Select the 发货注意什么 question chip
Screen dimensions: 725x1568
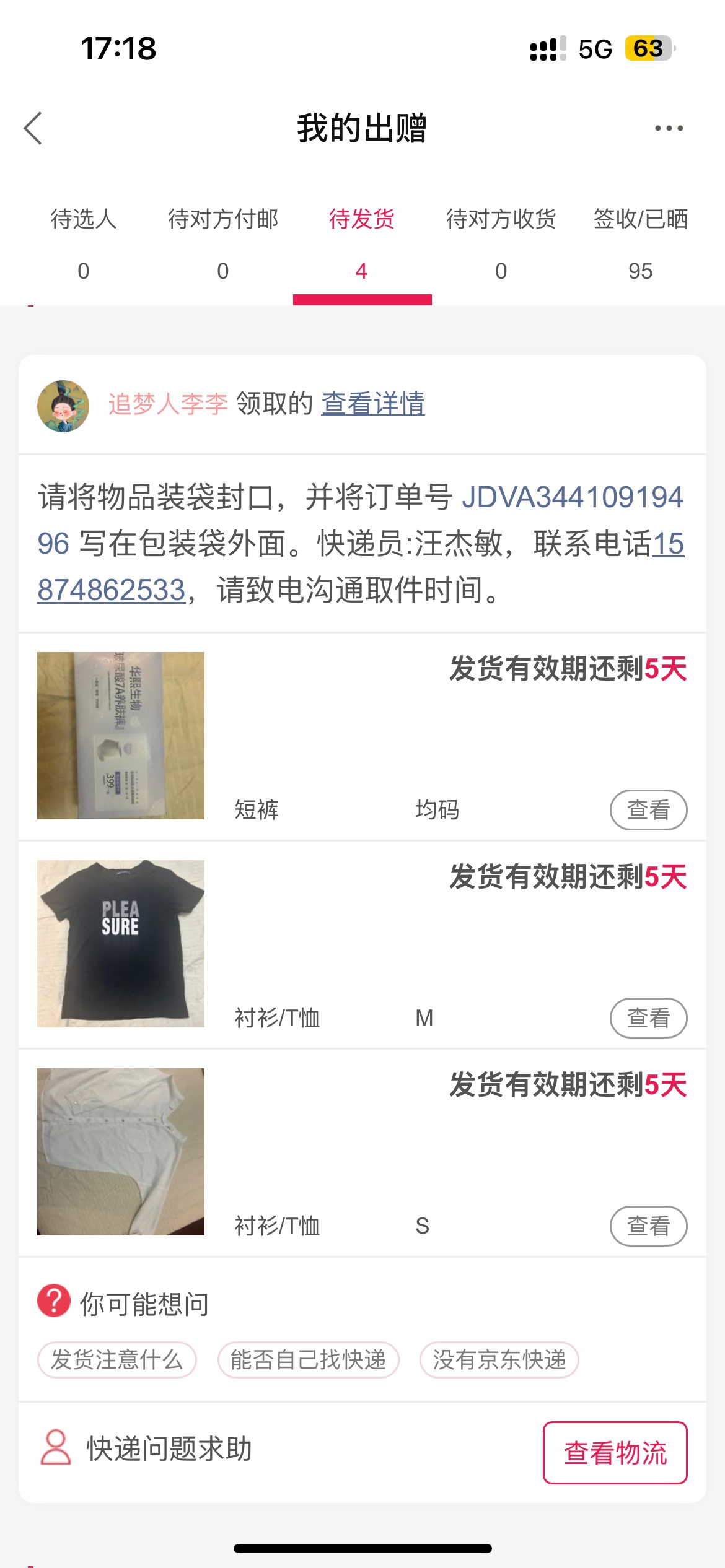pyautogui.click(x=117, y=1360)
